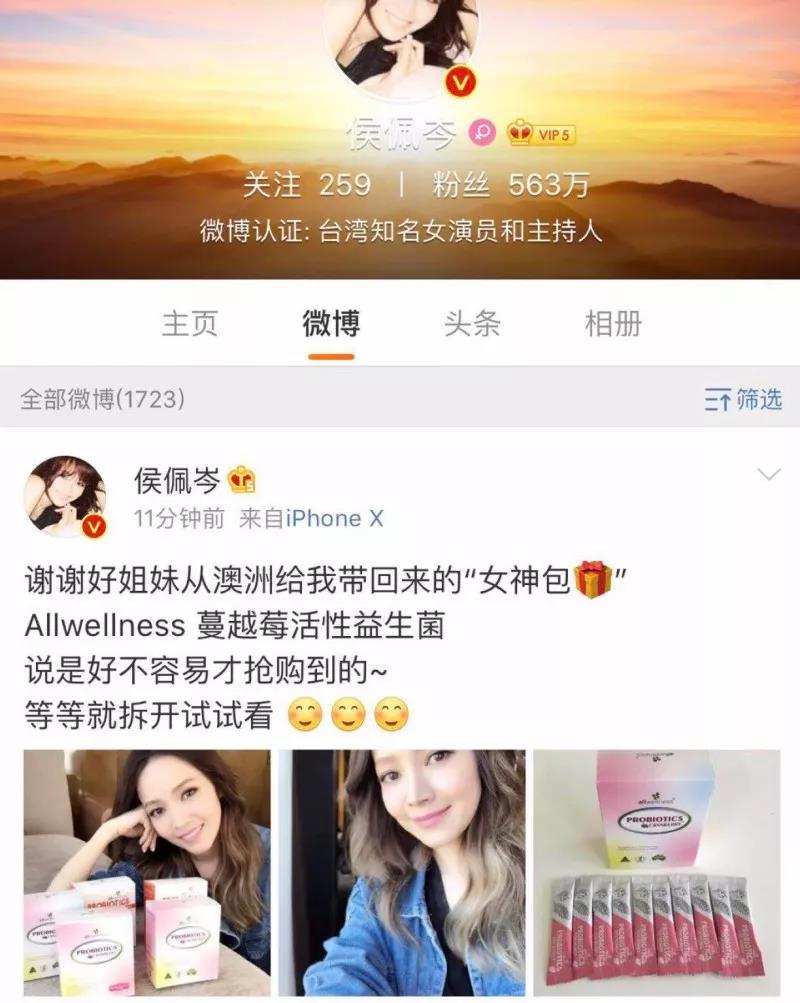The height and width of the screenshot is (1003, 800).
Task: Select the 微博 tab
Action: click(331, 324)
